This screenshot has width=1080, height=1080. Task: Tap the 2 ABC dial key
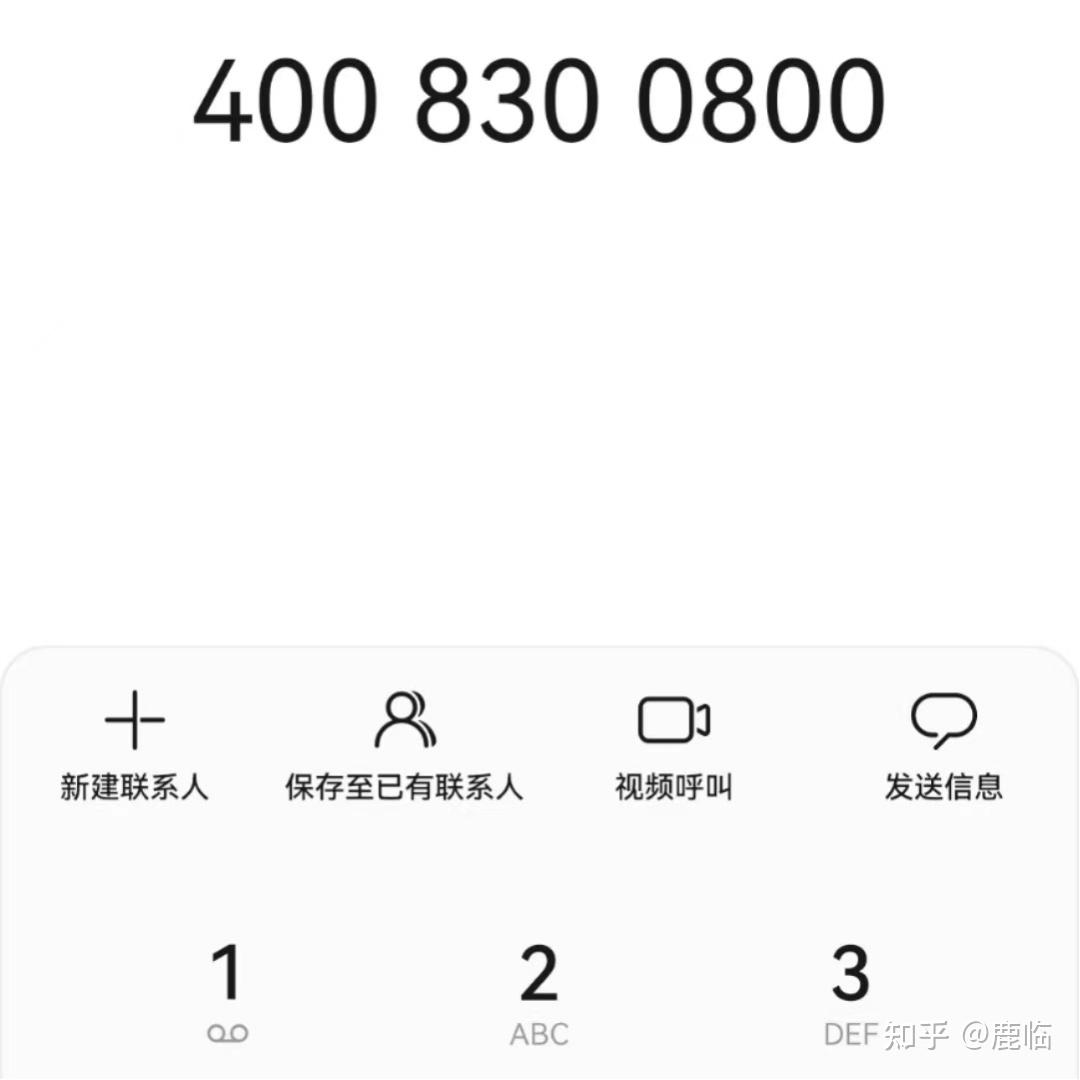539,990
